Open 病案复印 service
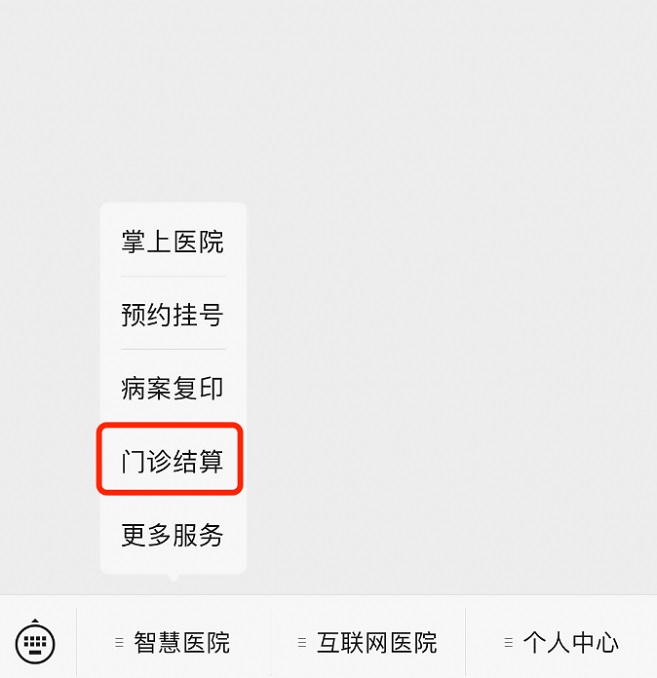Viewport: 657px width, 678px height. [x=172, y=388]
